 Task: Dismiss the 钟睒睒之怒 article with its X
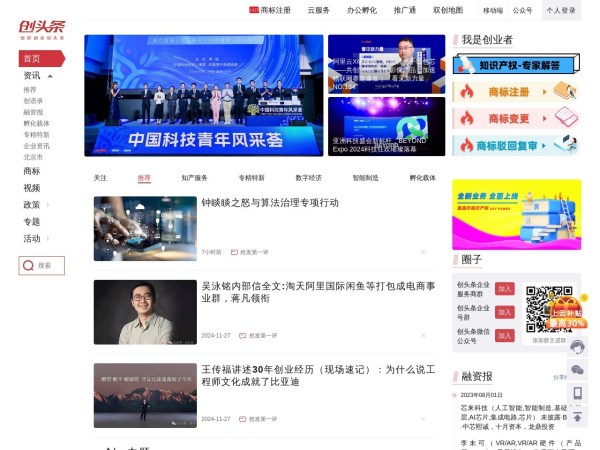pos(424,252)
